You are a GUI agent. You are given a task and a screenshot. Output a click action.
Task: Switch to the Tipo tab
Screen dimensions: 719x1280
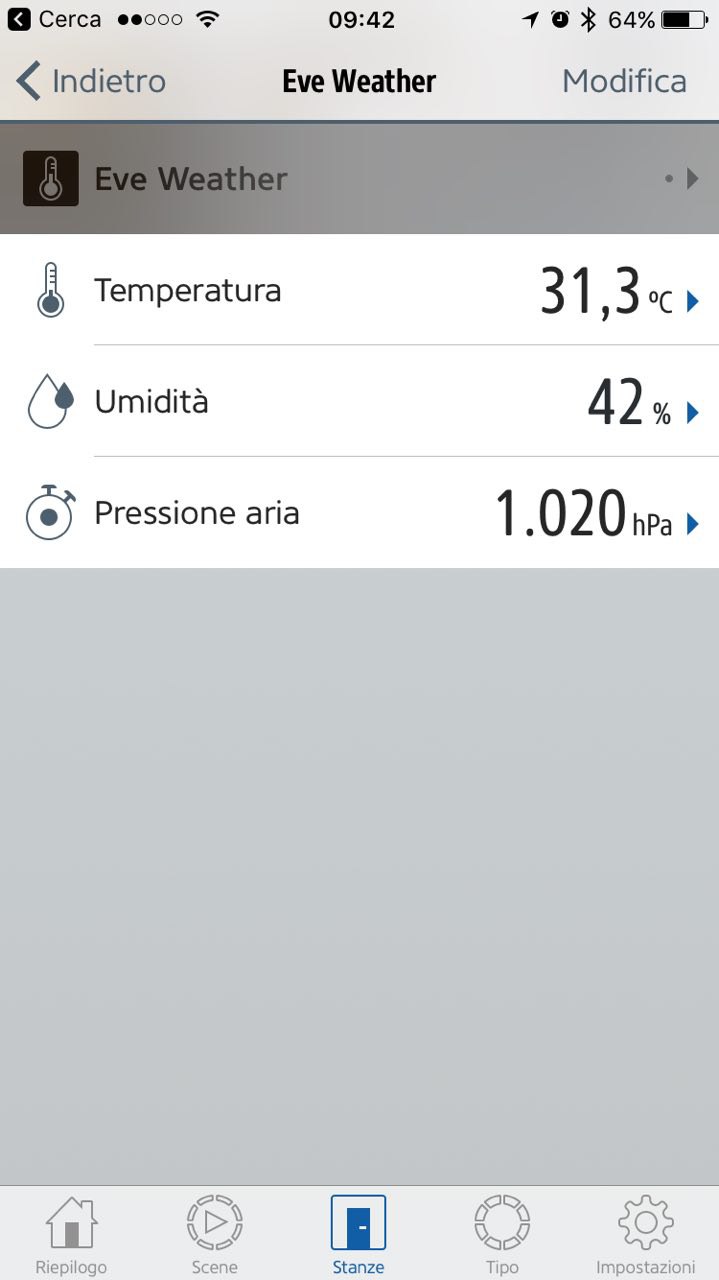502,1236
